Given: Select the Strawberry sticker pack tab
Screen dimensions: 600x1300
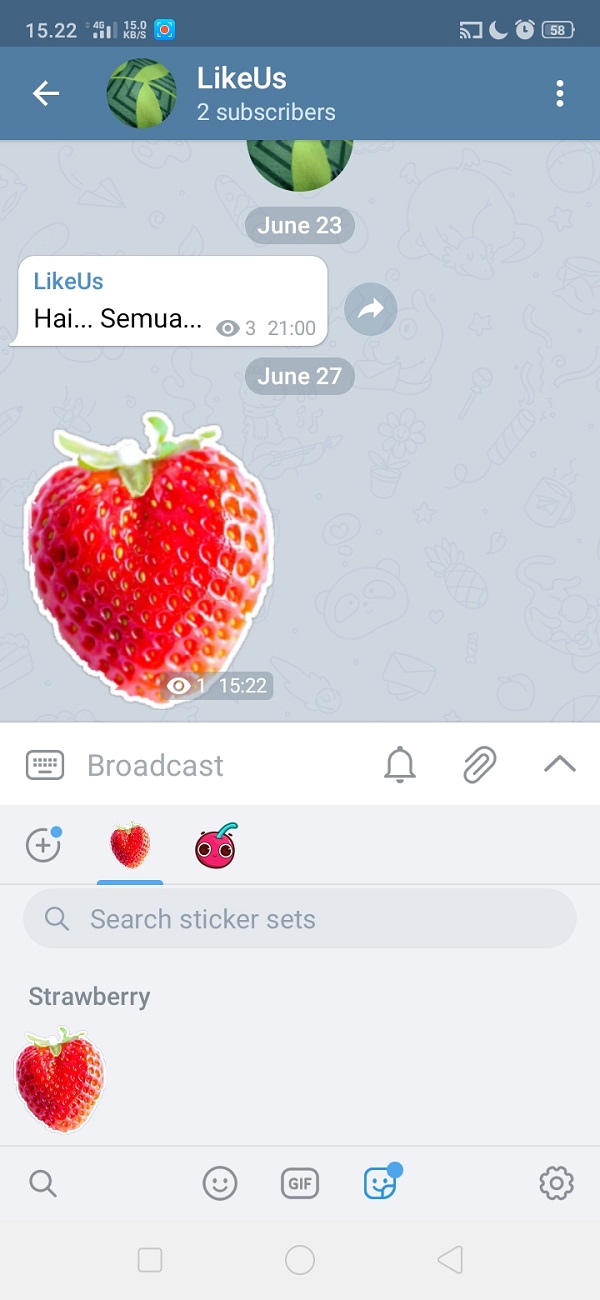Looking at the screenshot, I should [x=130, y=846].
